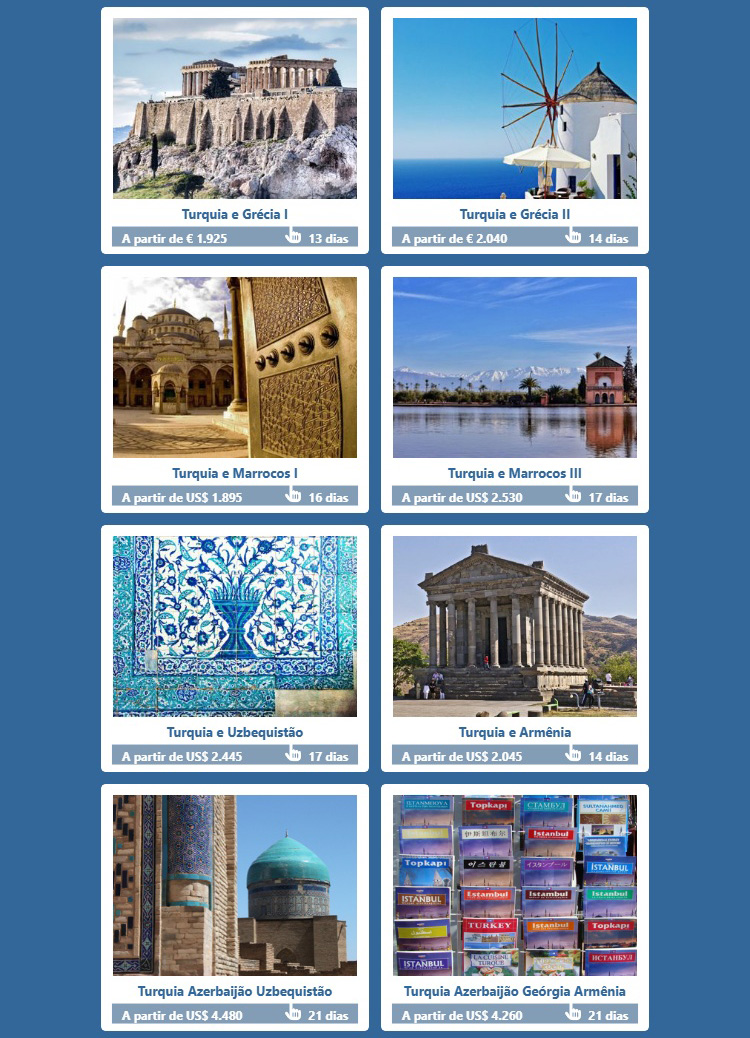Open the Turquia e Grécia I tour card
This screenshot has width=750, height=1038.
[x=235, y=214]
